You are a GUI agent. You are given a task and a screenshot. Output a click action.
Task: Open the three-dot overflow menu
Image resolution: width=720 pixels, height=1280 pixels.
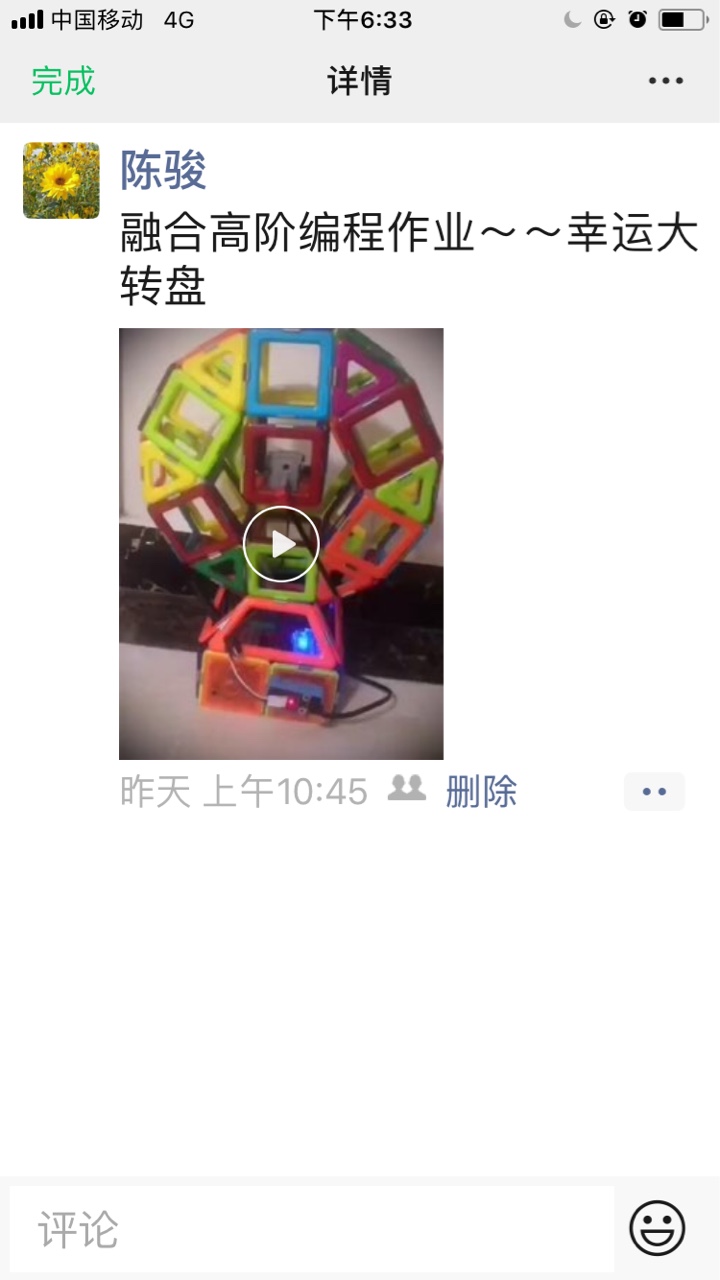click(665, 81)
